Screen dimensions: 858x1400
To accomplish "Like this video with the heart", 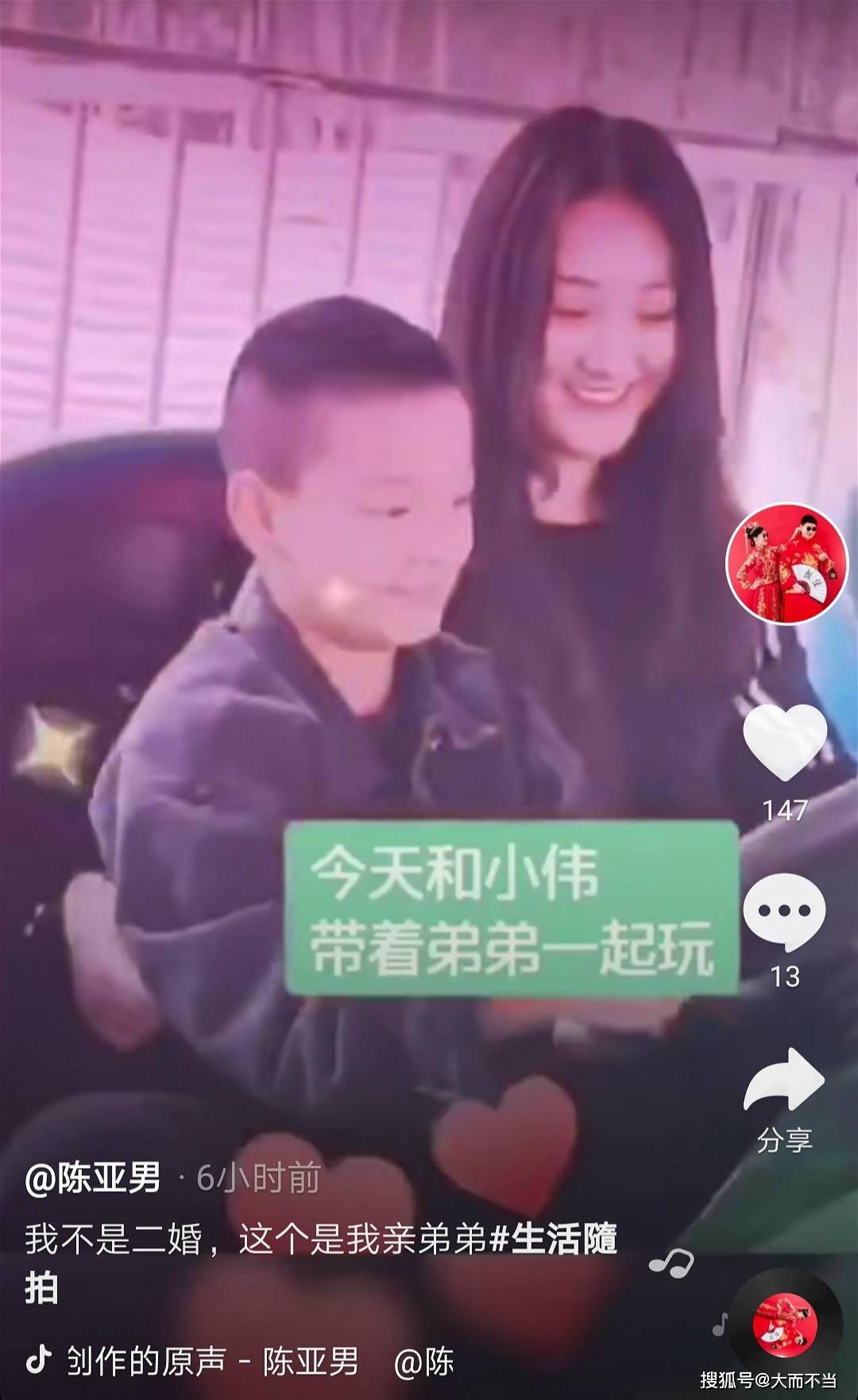I will pos(785,741).
